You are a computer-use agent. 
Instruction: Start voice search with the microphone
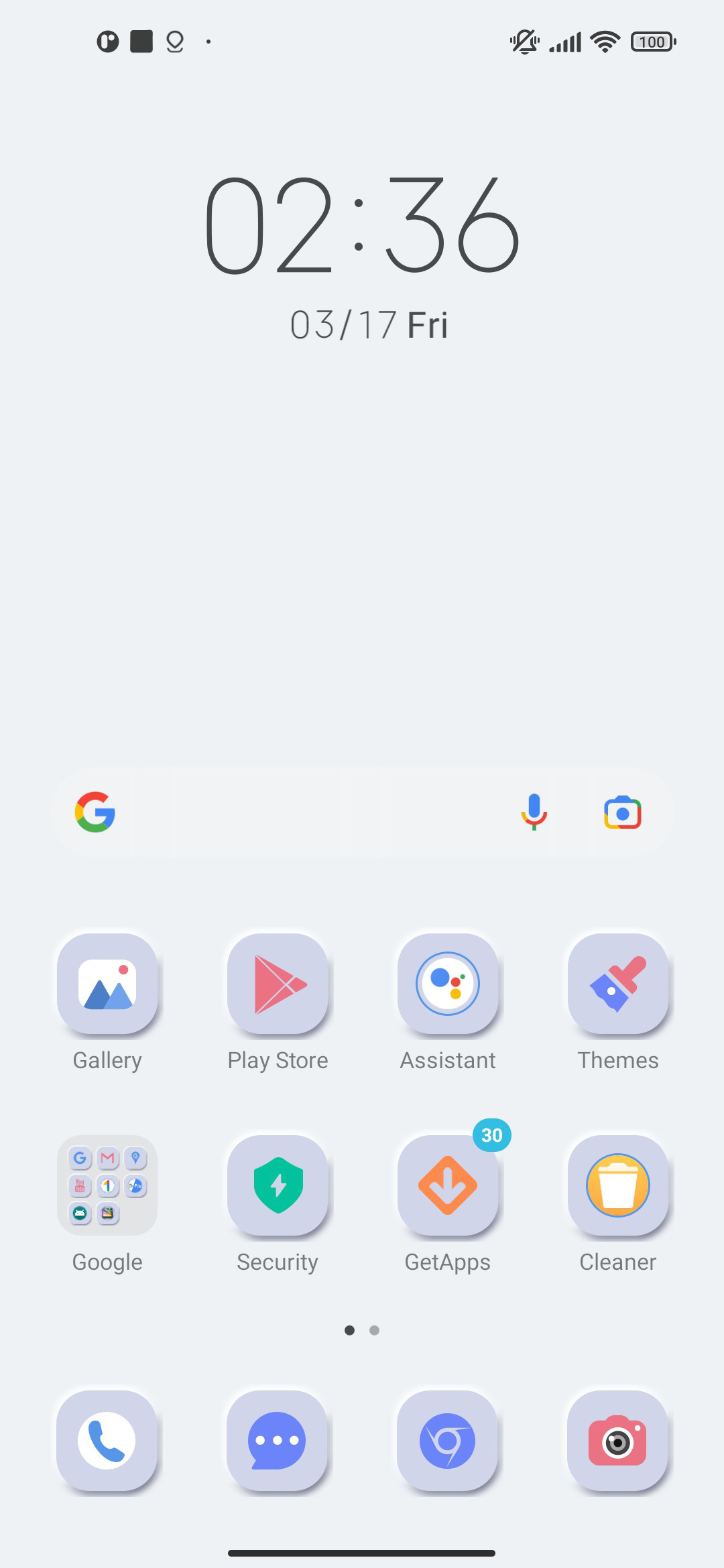534,812
